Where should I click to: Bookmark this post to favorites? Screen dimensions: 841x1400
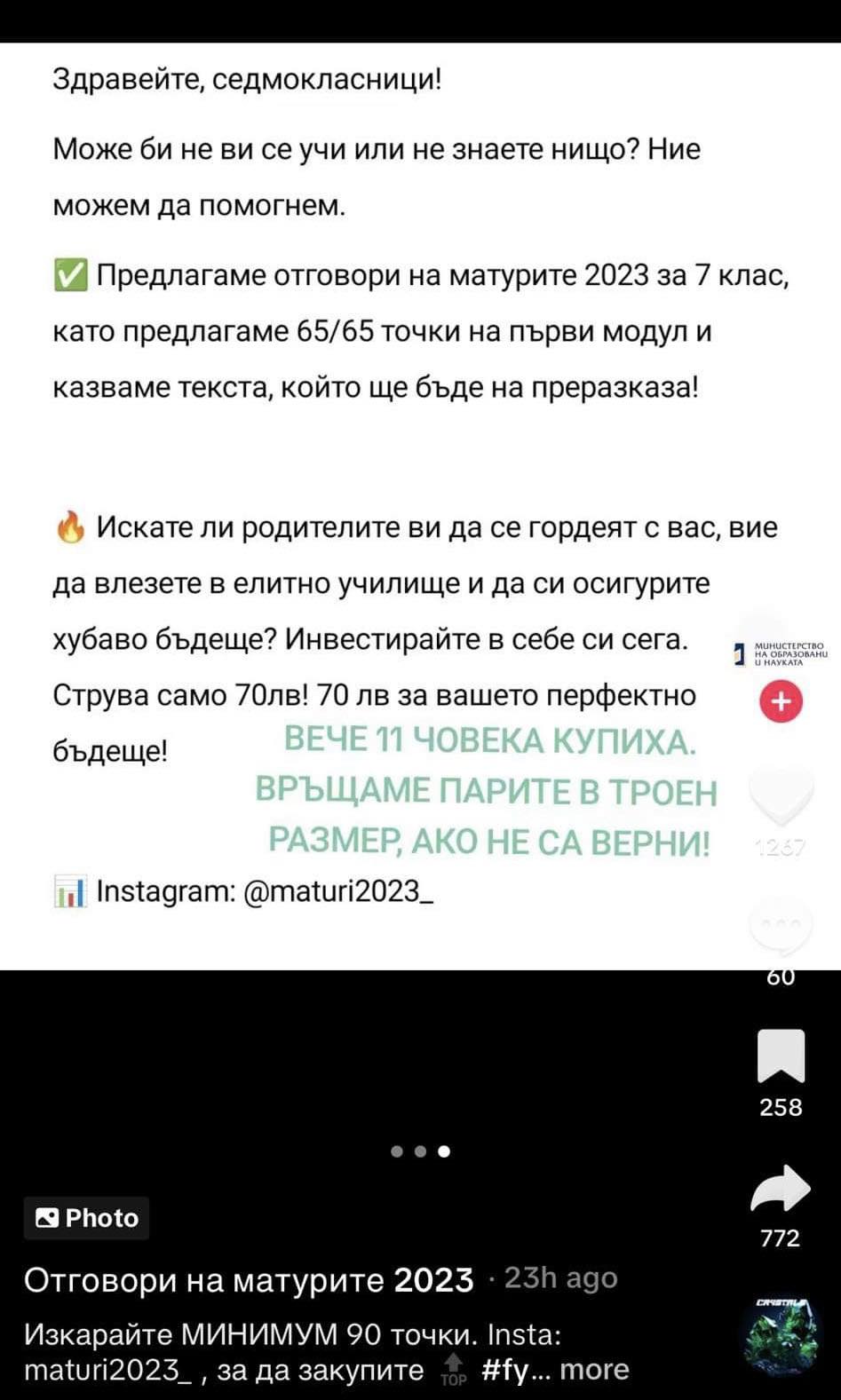(781, 1056)
